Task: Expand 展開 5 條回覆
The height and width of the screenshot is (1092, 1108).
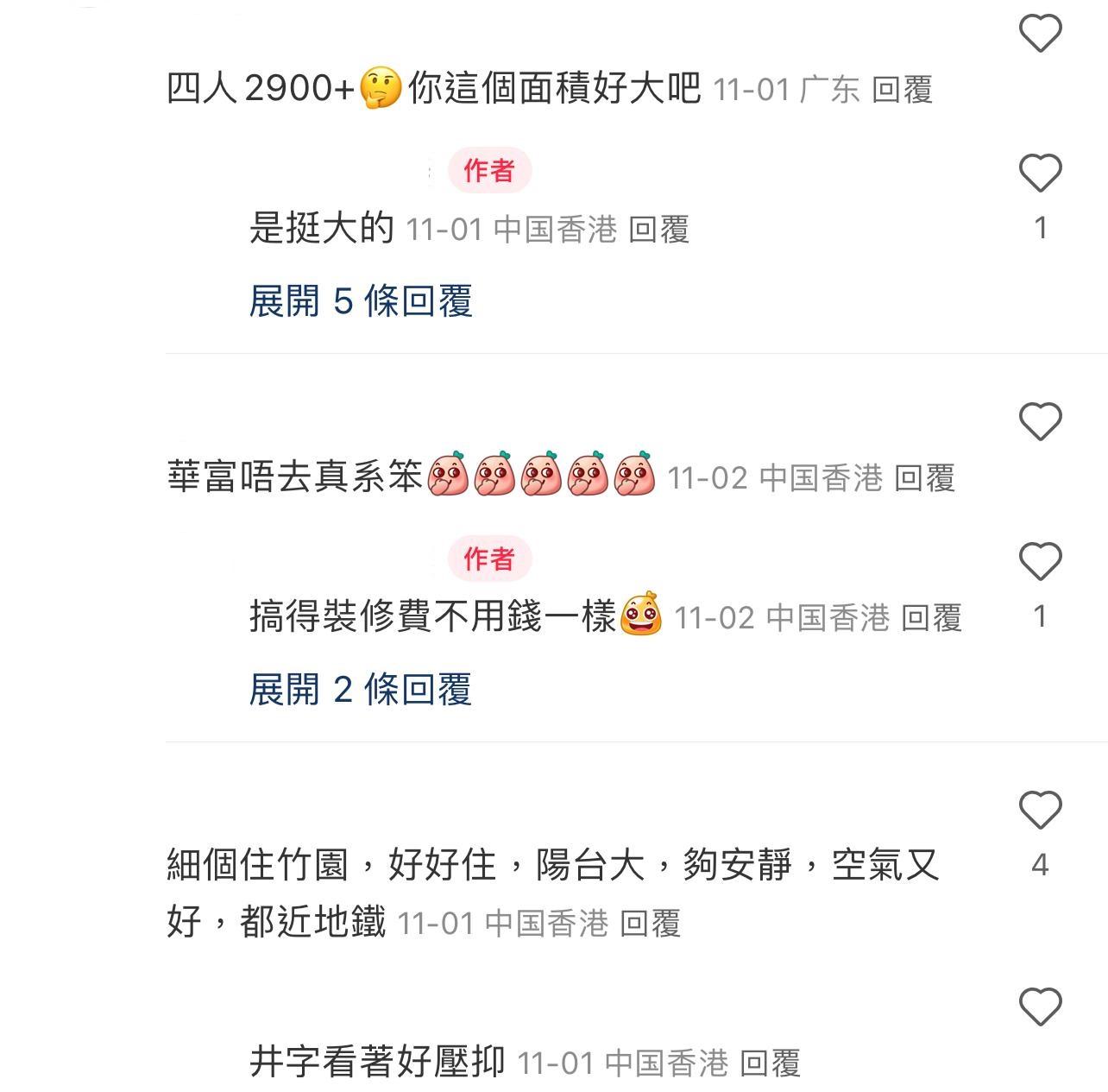Action: pos(361,301)
